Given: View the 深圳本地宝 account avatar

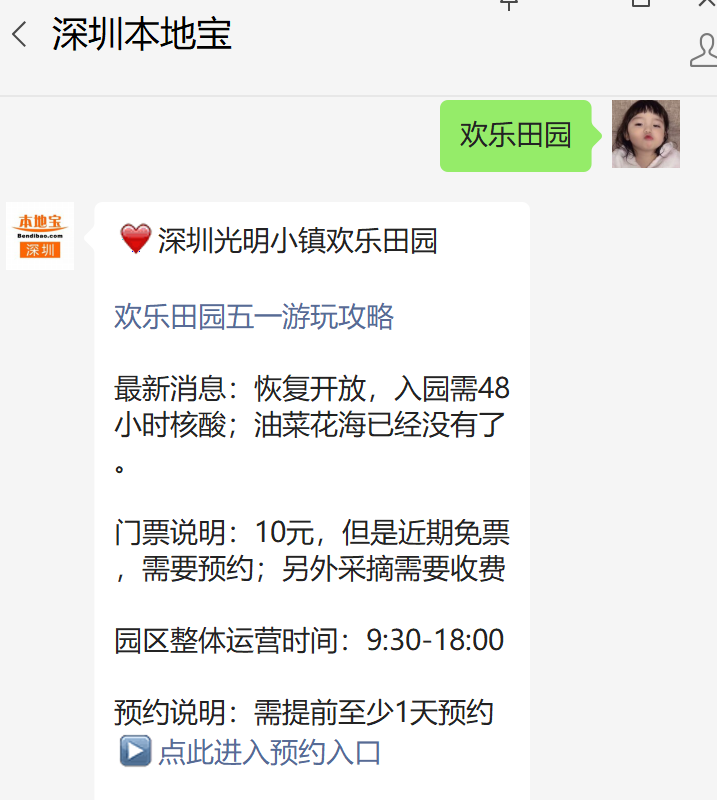Looking at the screenshot, I should point(40,236).
